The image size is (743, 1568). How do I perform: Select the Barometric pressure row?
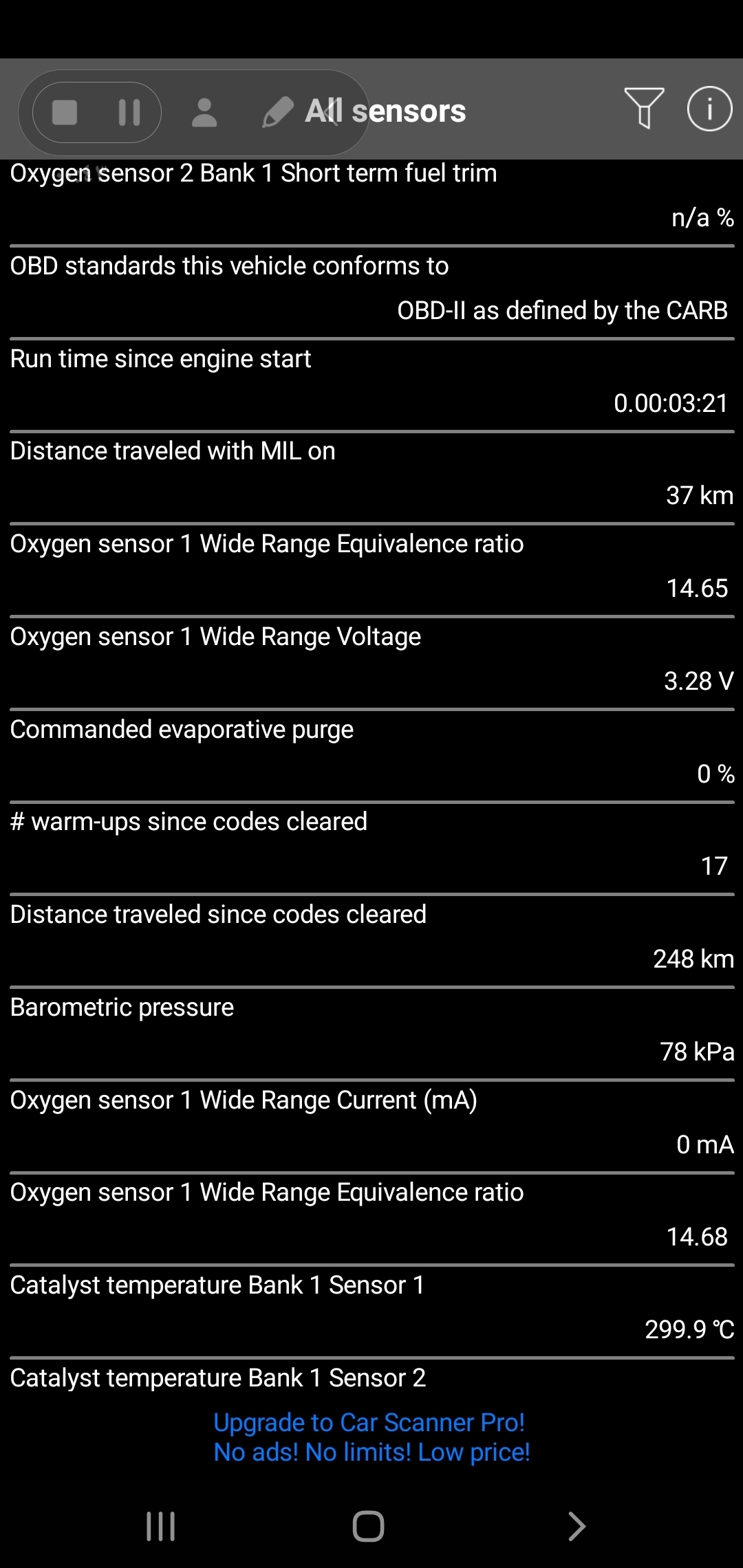[x=371, y=1030]
